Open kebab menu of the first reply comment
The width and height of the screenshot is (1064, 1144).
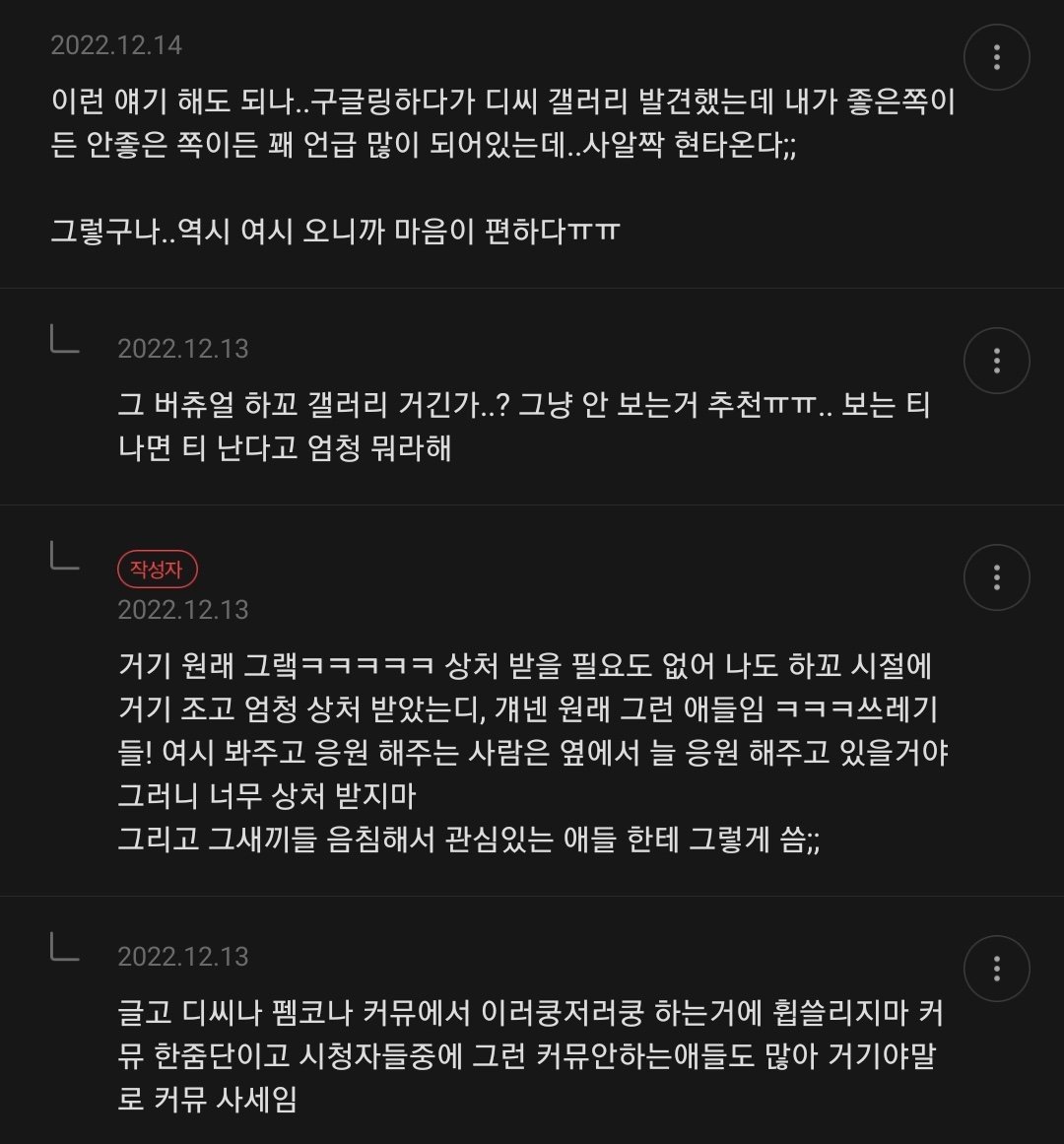coord(998,359)
